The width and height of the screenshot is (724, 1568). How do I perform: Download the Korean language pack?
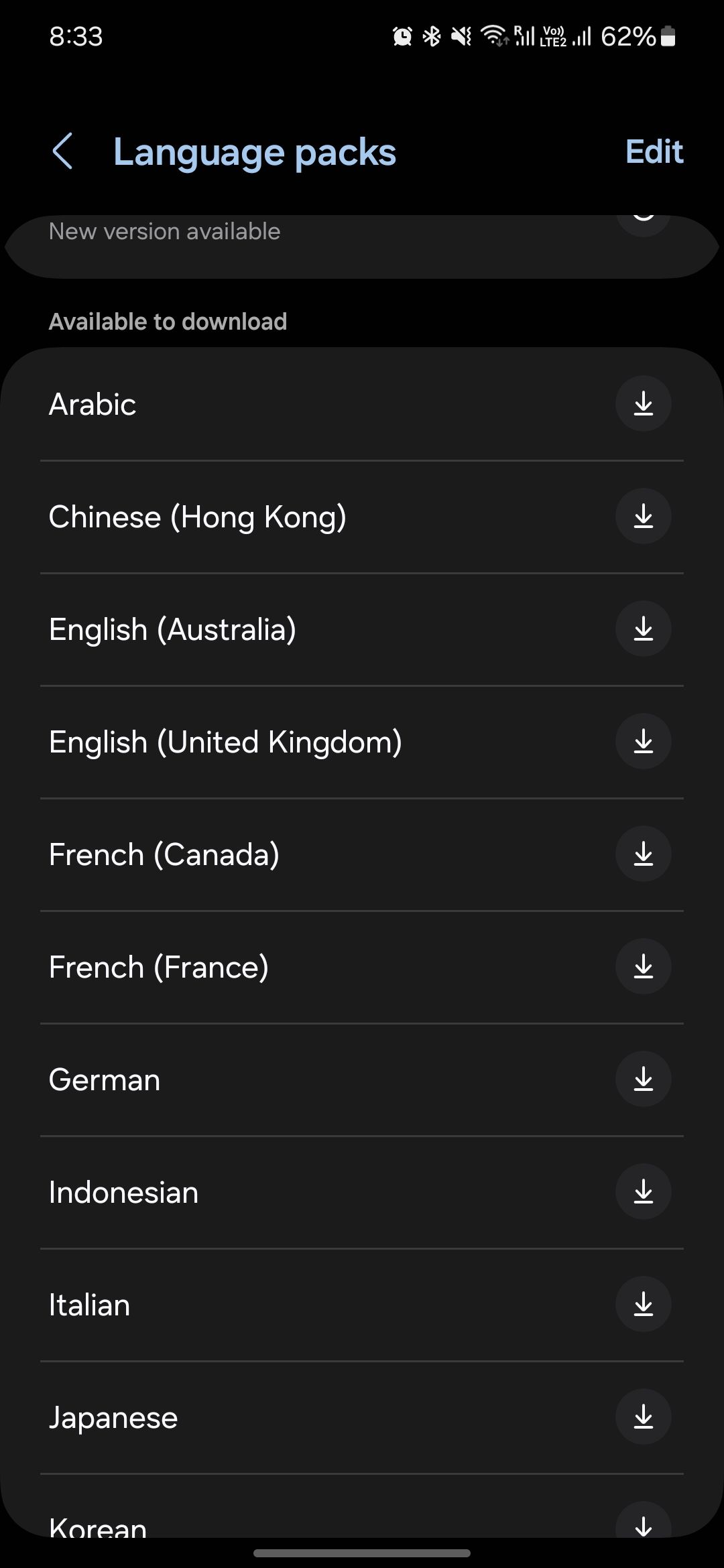tap(642, 1529)
